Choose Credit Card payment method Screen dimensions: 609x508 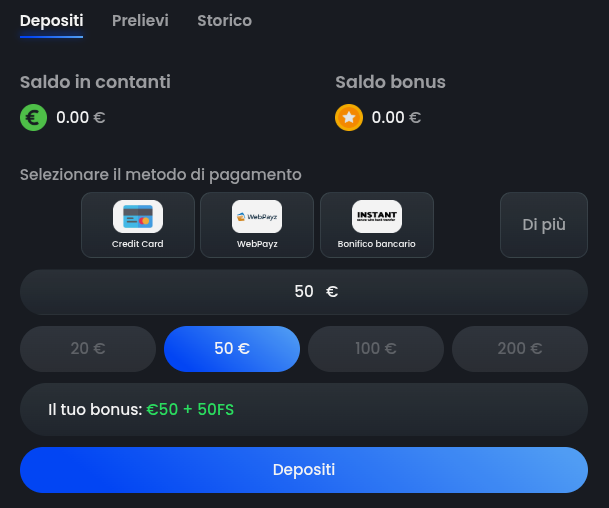coord(138,225)
